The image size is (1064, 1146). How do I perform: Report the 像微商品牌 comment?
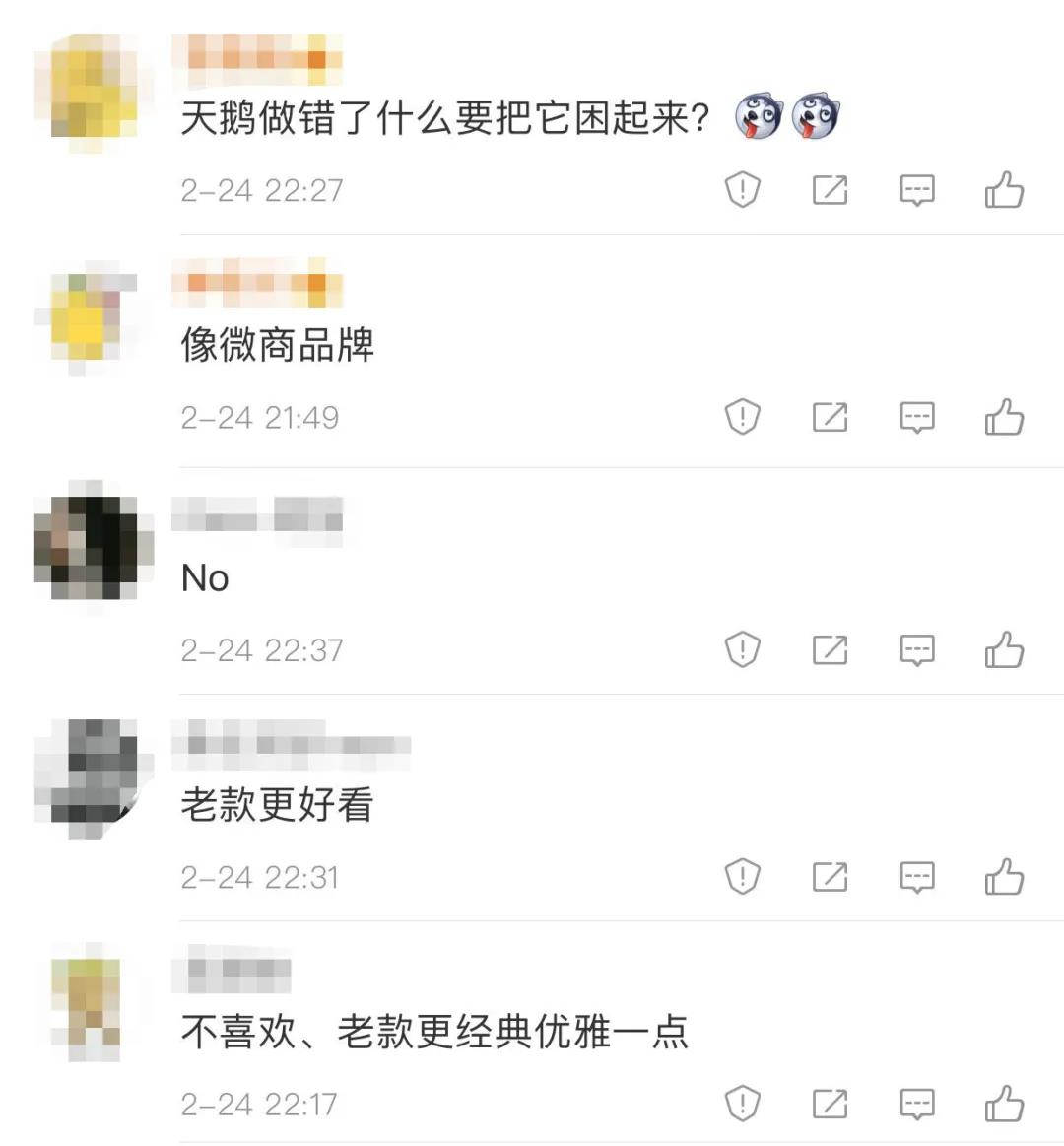click(x=743, y=418)
